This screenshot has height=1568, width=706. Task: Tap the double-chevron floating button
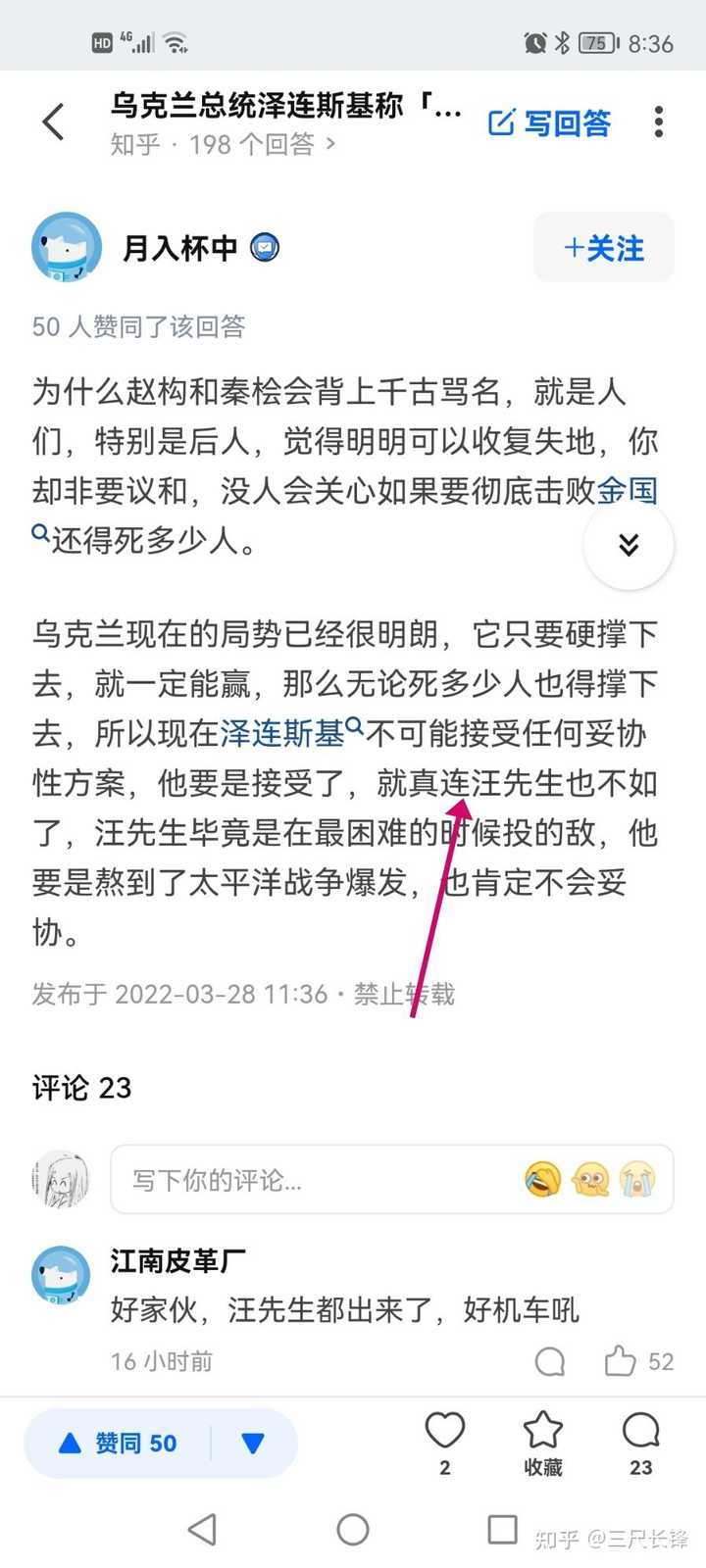point(629,545)
